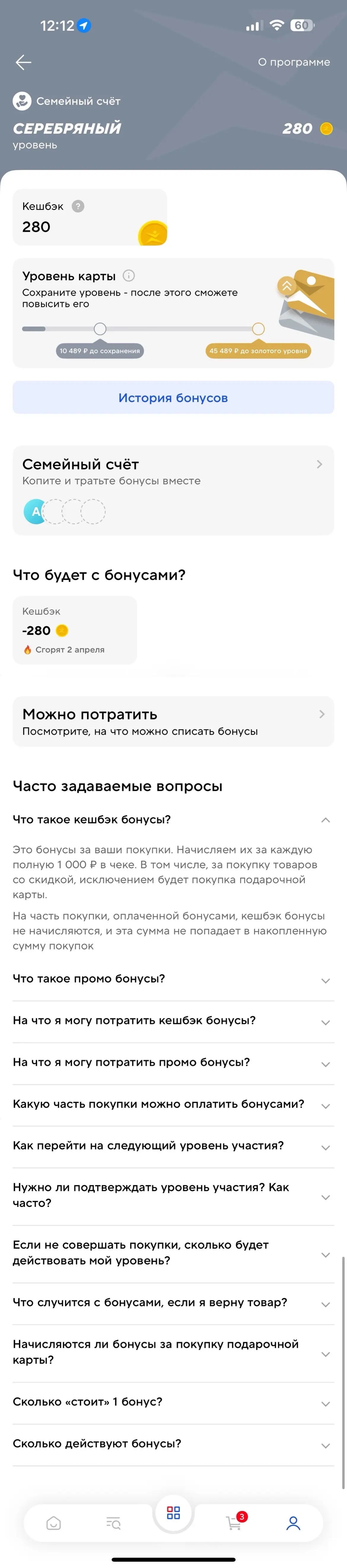
Task: Open Можно потратить section
Action: click(x=173, y=721)
